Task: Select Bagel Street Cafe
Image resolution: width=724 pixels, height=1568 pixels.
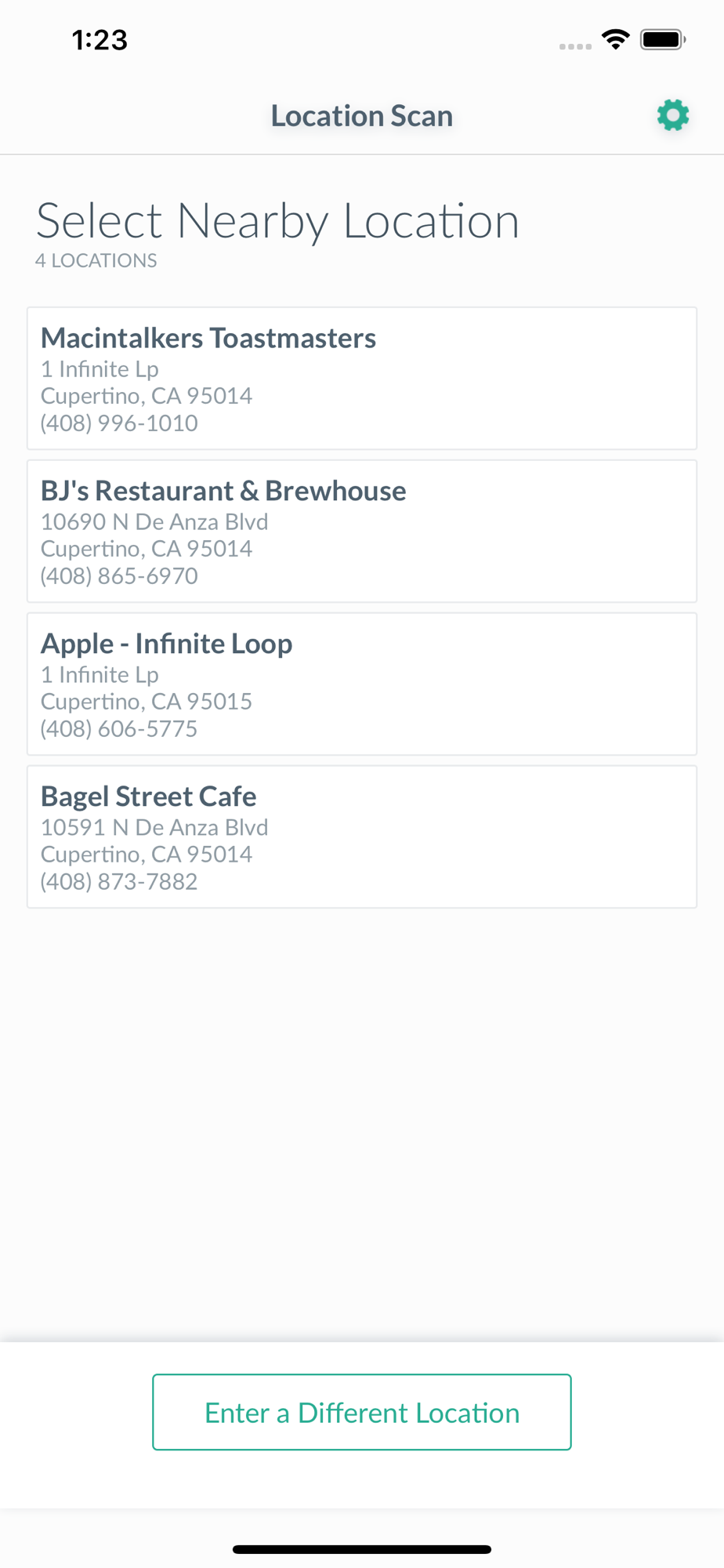Action: 362,837
